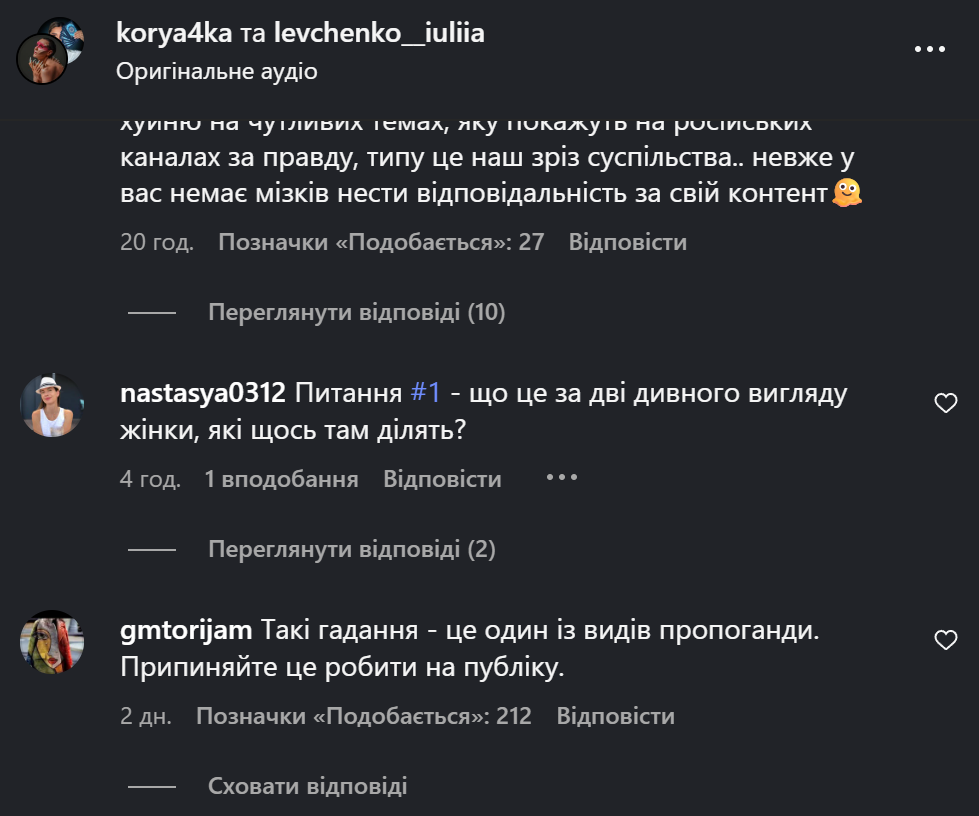Show the 27 likes list on first comment
979x816 pixels.
point(381,242)
